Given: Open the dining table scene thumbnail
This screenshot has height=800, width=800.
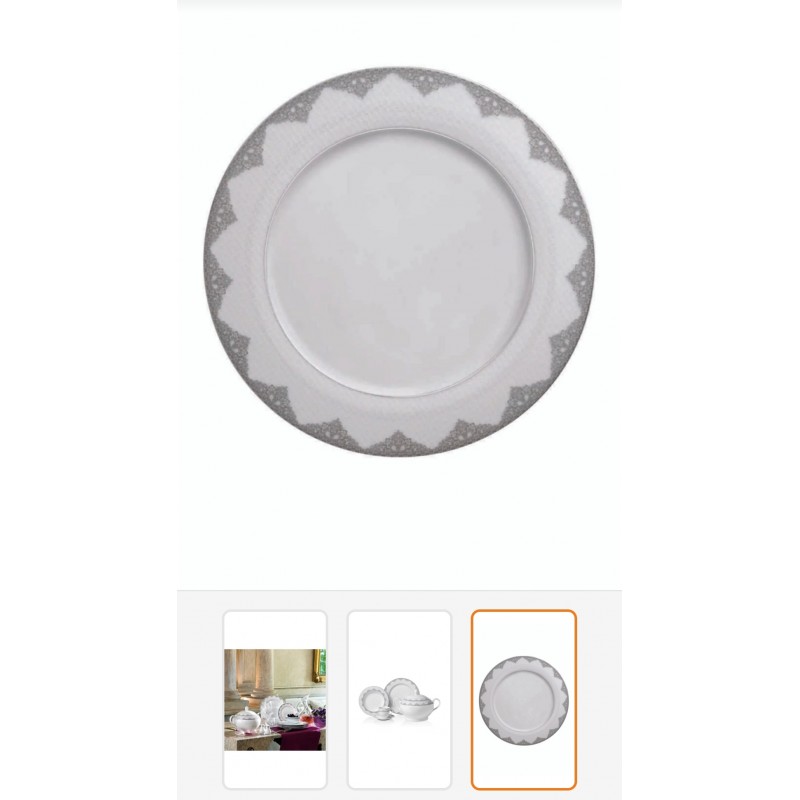Looking at the screenshot, I should (275, 699).
